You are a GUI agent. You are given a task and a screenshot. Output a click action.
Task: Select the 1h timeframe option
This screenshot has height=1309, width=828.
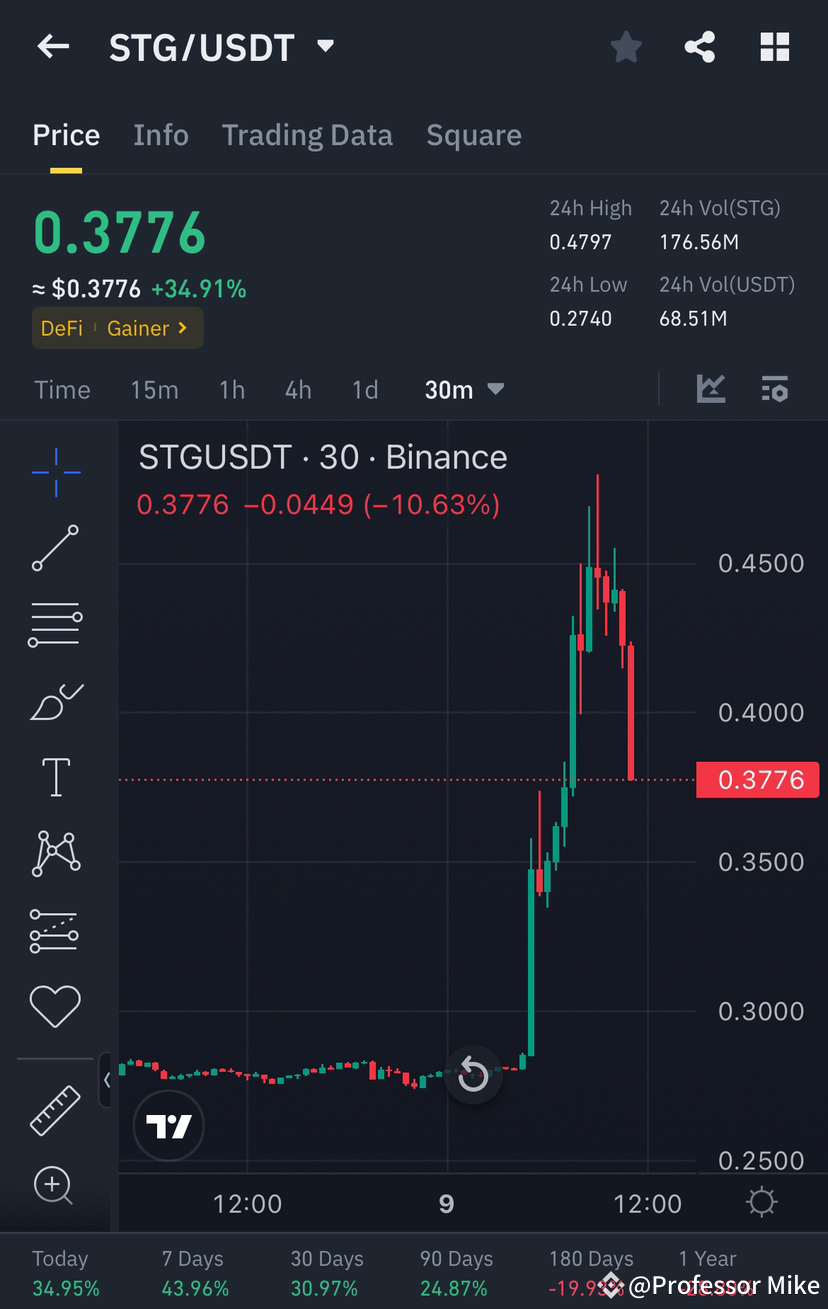[231, 390]
